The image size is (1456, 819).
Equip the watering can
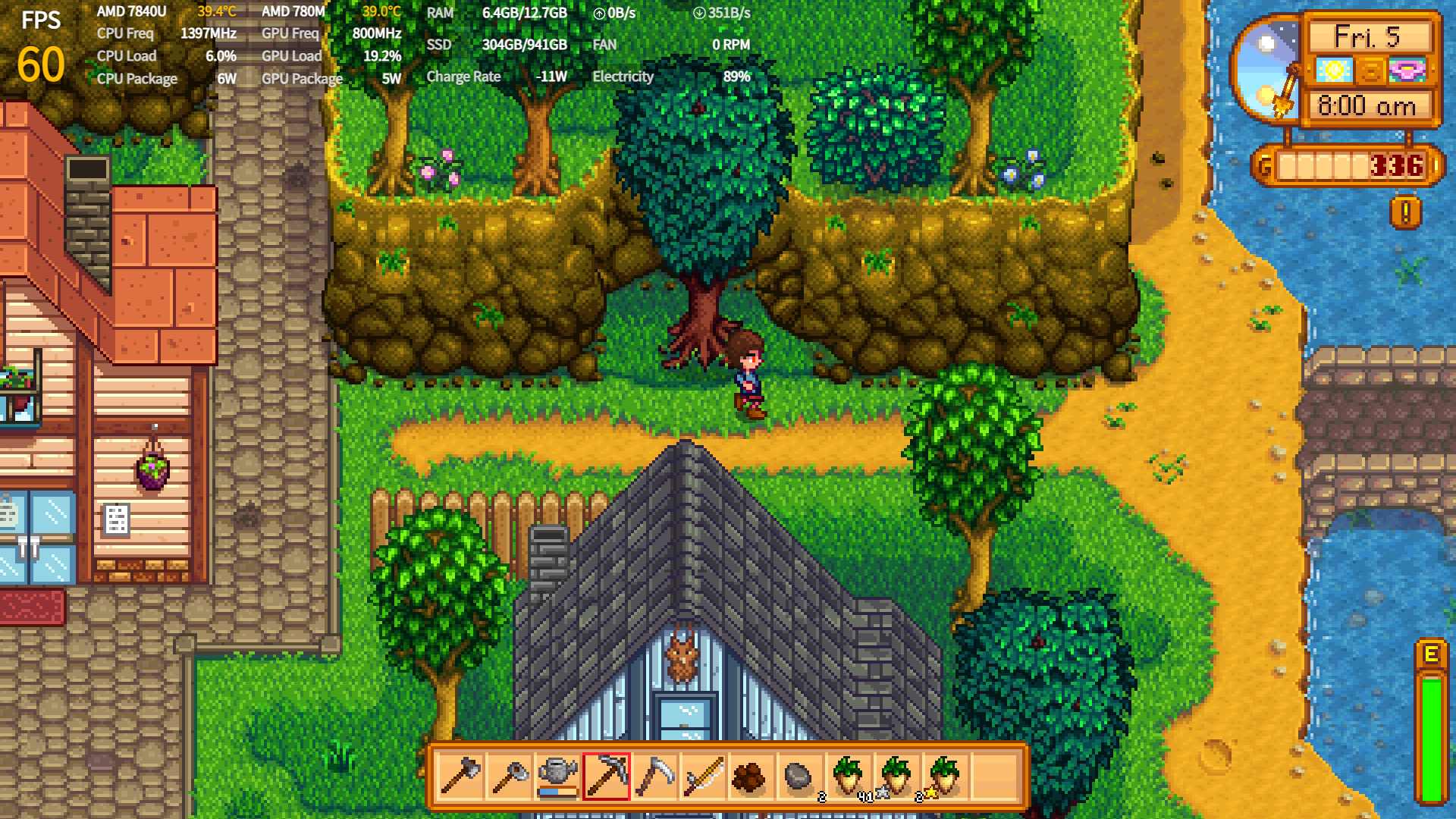click(x=558, y=777)
